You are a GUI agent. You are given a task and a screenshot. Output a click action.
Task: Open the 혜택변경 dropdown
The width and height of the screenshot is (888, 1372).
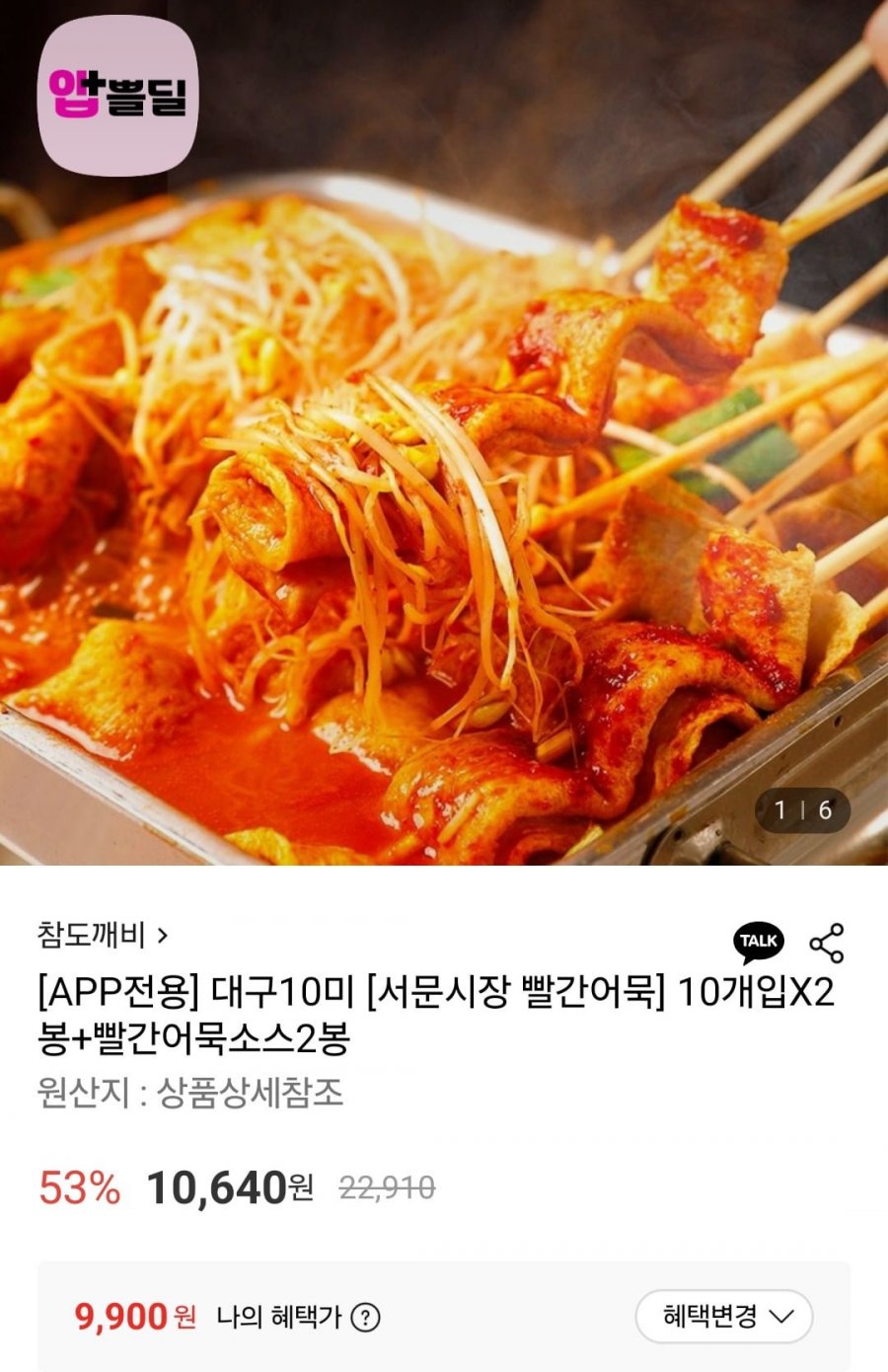pyautogui.click(x=724, y=1316)
